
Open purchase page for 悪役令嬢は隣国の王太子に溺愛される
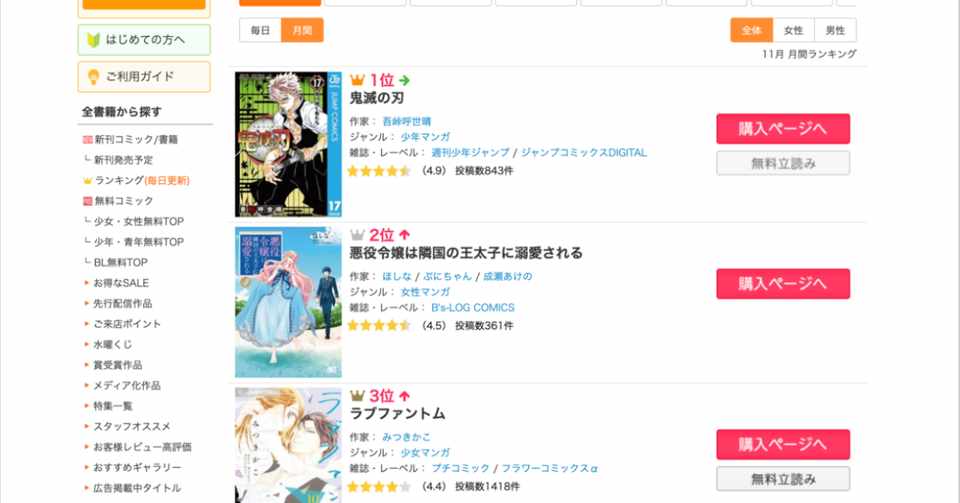783,283
